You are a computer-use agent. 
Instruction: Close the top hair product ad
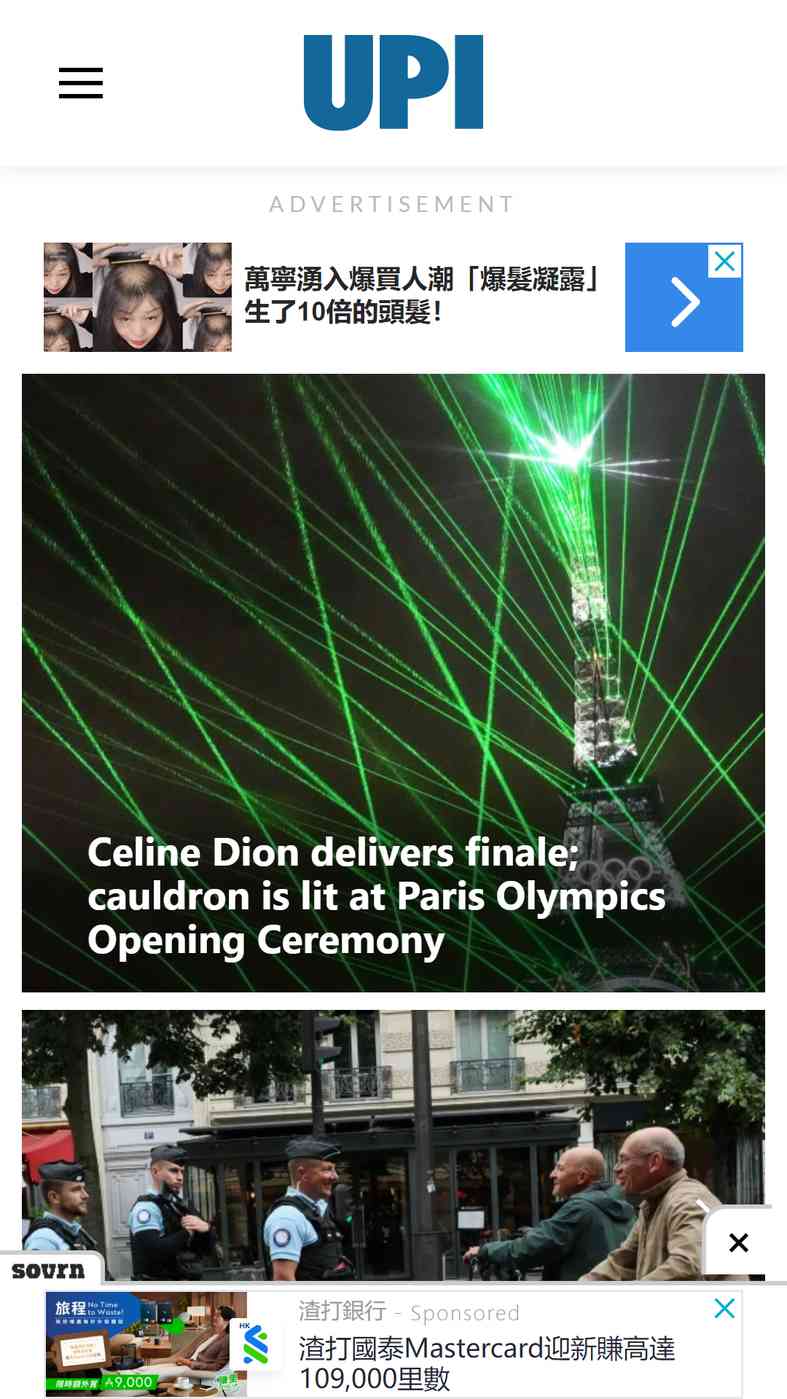725,261
